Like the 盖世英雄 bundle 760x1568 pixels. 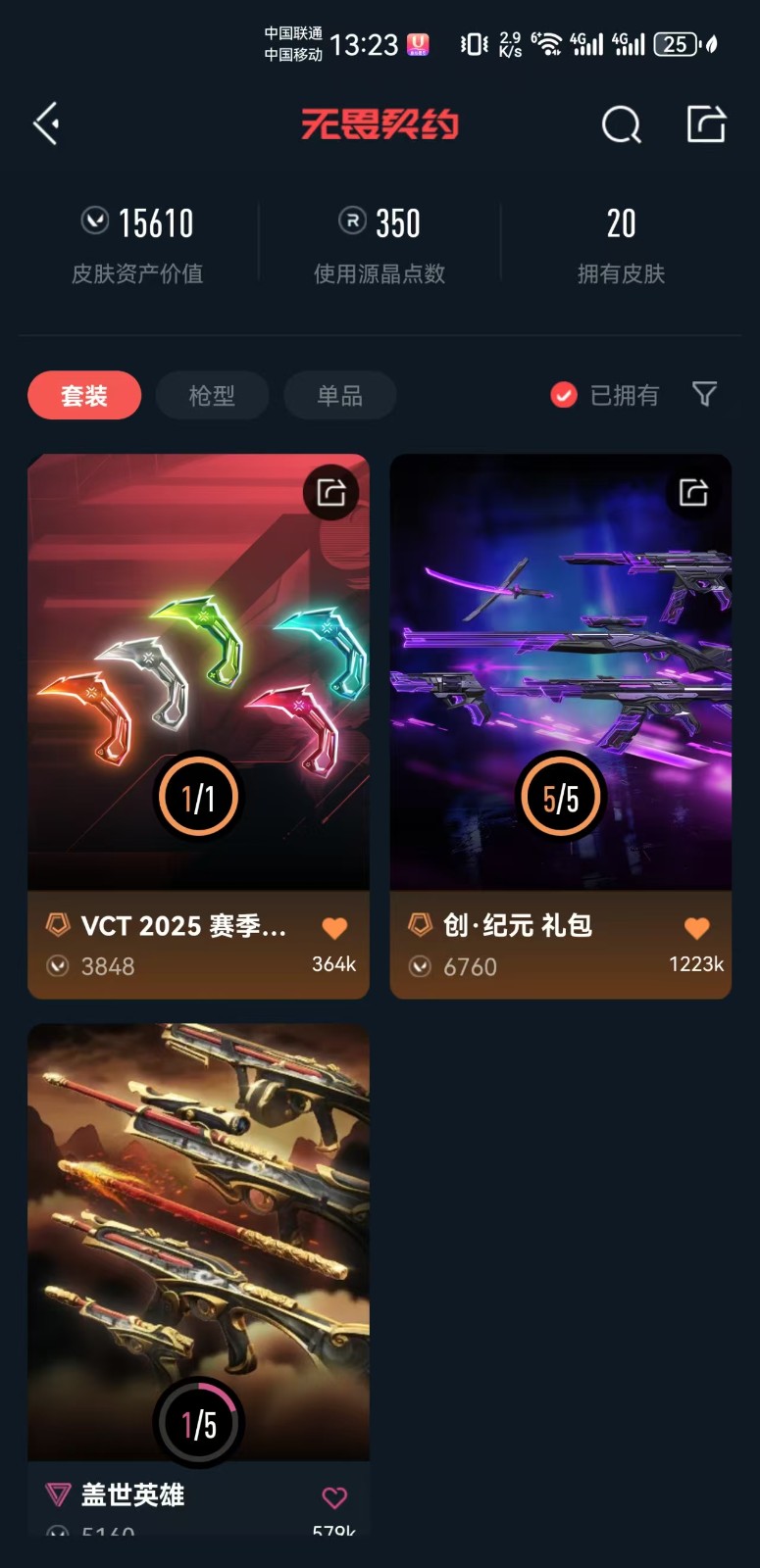pos(334,1496)
